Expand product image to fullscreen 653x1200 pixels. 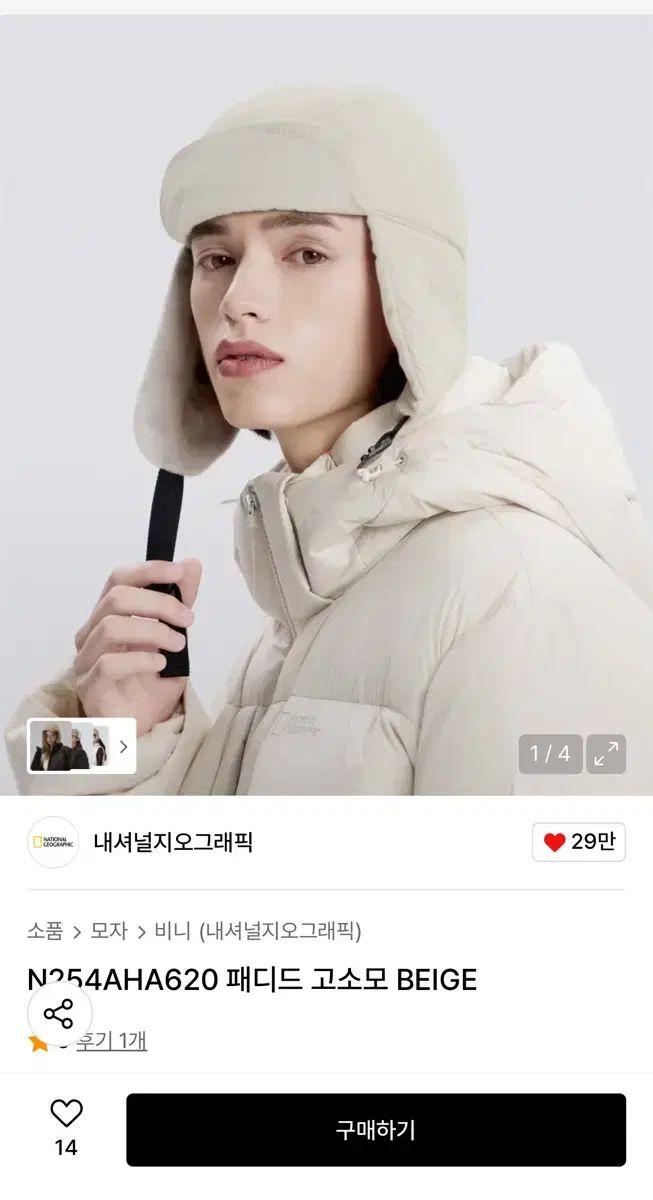point(606,754)
